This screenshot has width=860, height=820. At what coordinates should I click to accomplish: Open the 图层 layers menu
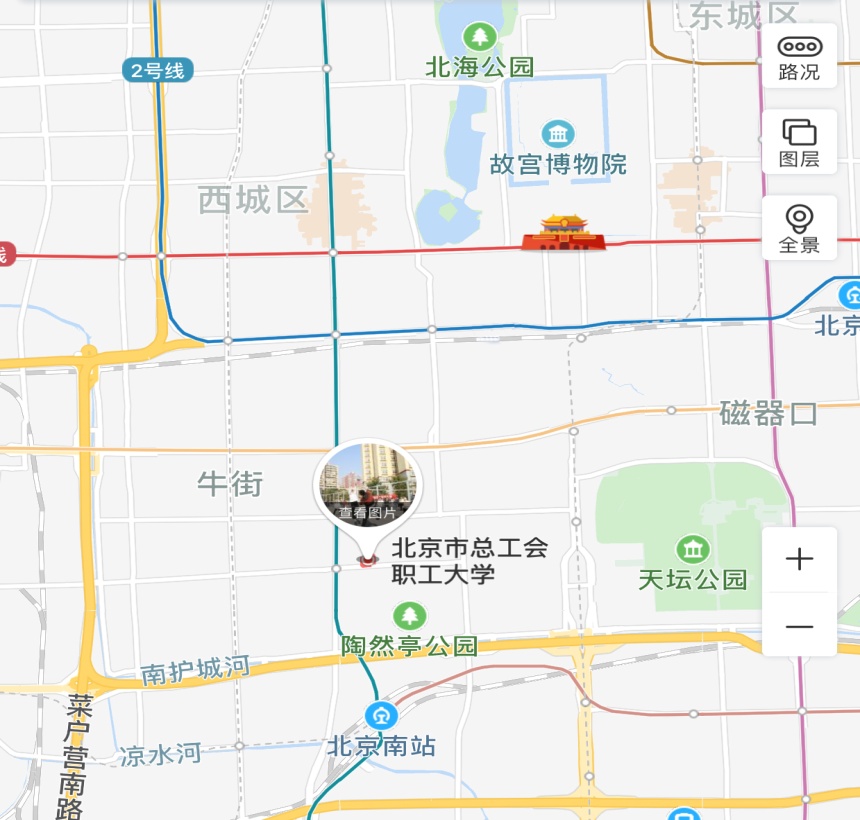[799, 143]
